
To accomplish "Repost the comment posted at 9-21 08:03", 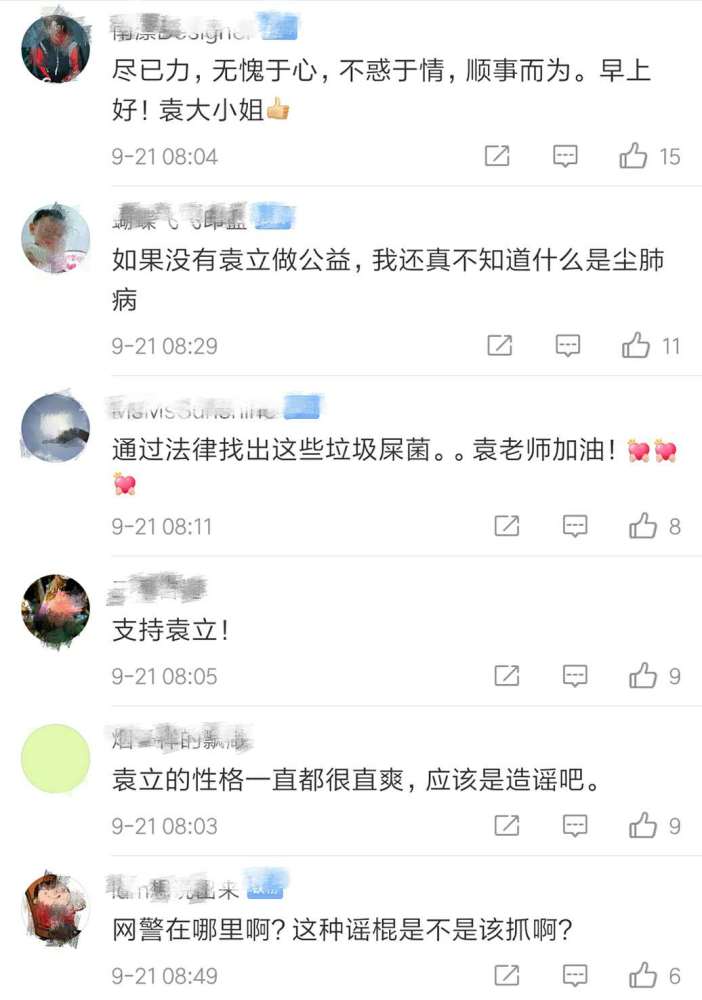I will click(x=507, y=826).
